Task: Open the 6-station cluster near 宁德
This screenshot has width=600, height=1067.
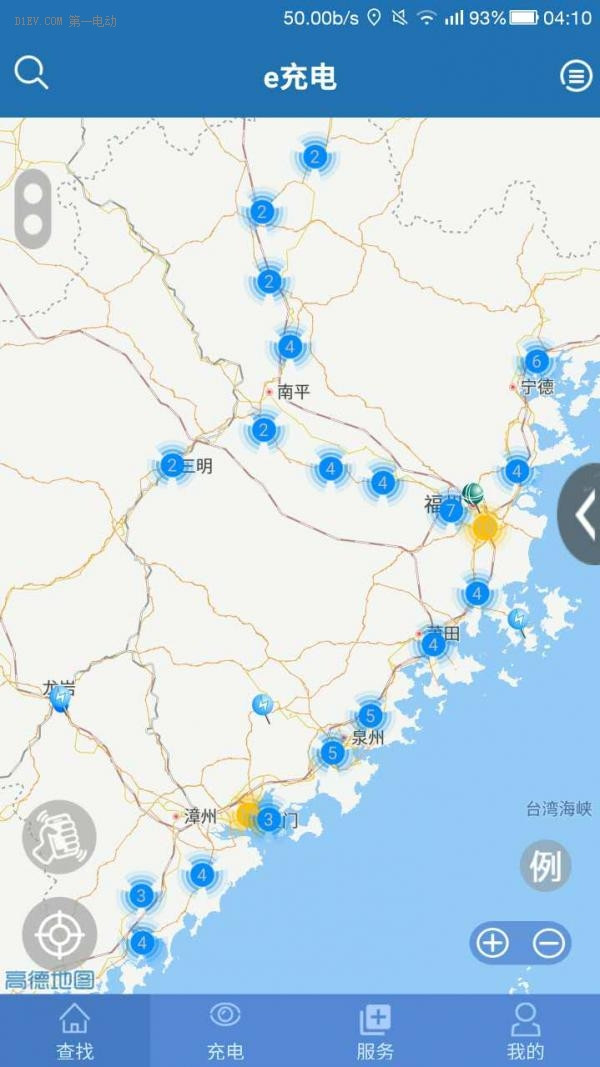Action: (x=537, y=362)
